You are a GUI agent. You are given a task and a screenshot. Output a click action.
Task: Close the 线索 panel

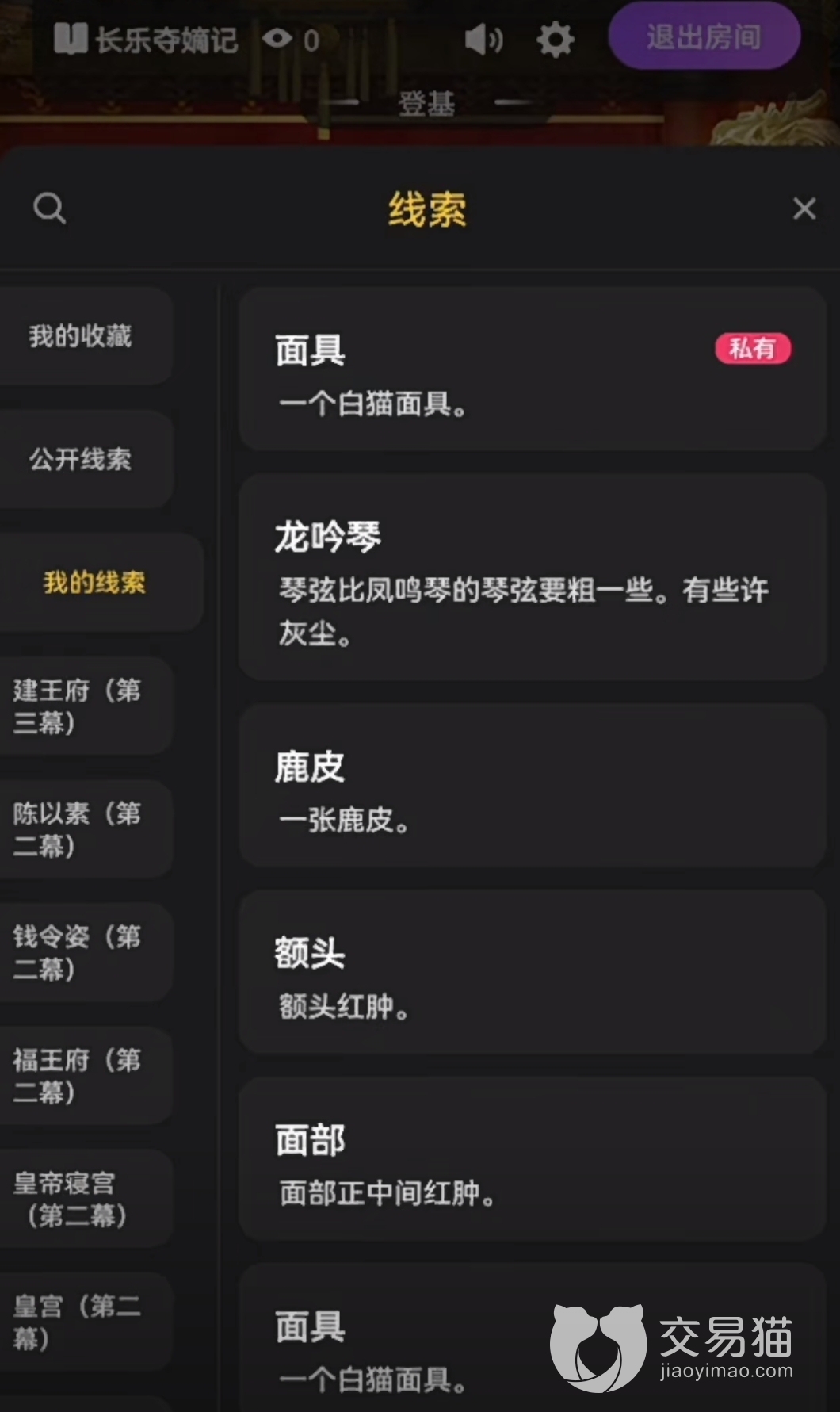click(804, 209)
